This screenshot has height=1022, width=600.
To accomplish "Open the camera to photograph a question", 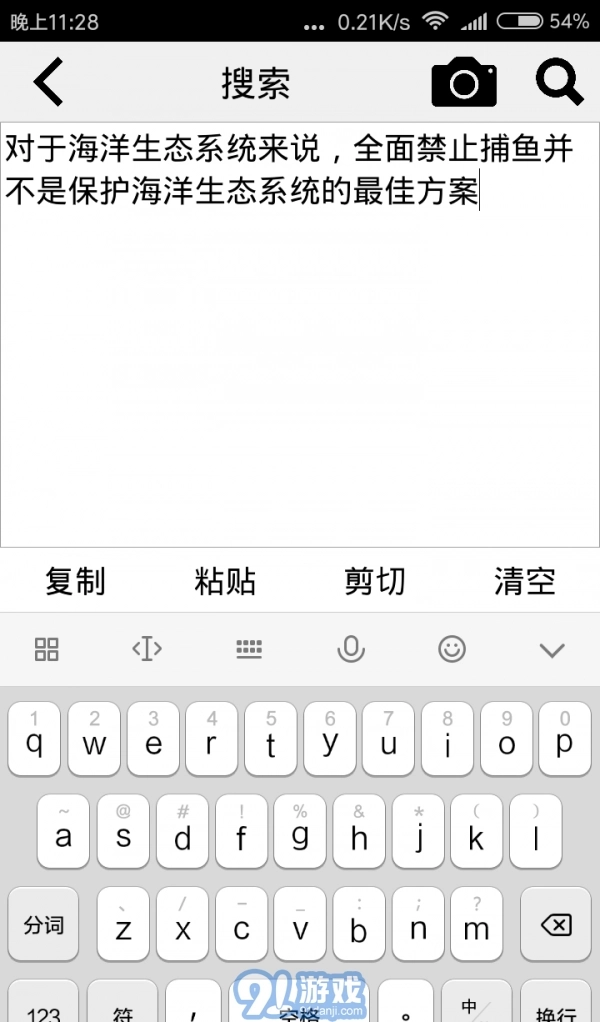I will pyautogui.click(x=464, y=82).
